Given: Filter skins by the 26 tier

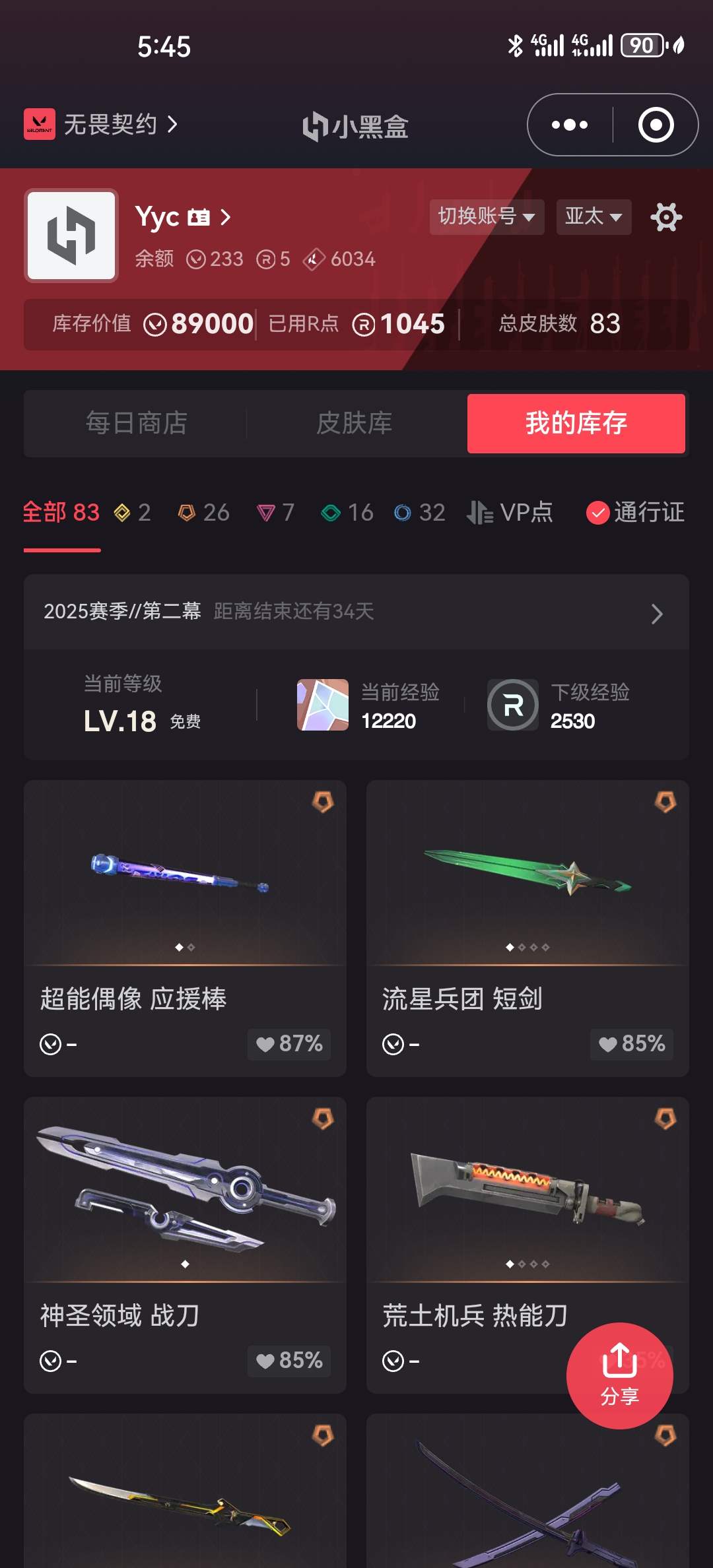Looking at the screenshot, I should [x=204, y=513].
